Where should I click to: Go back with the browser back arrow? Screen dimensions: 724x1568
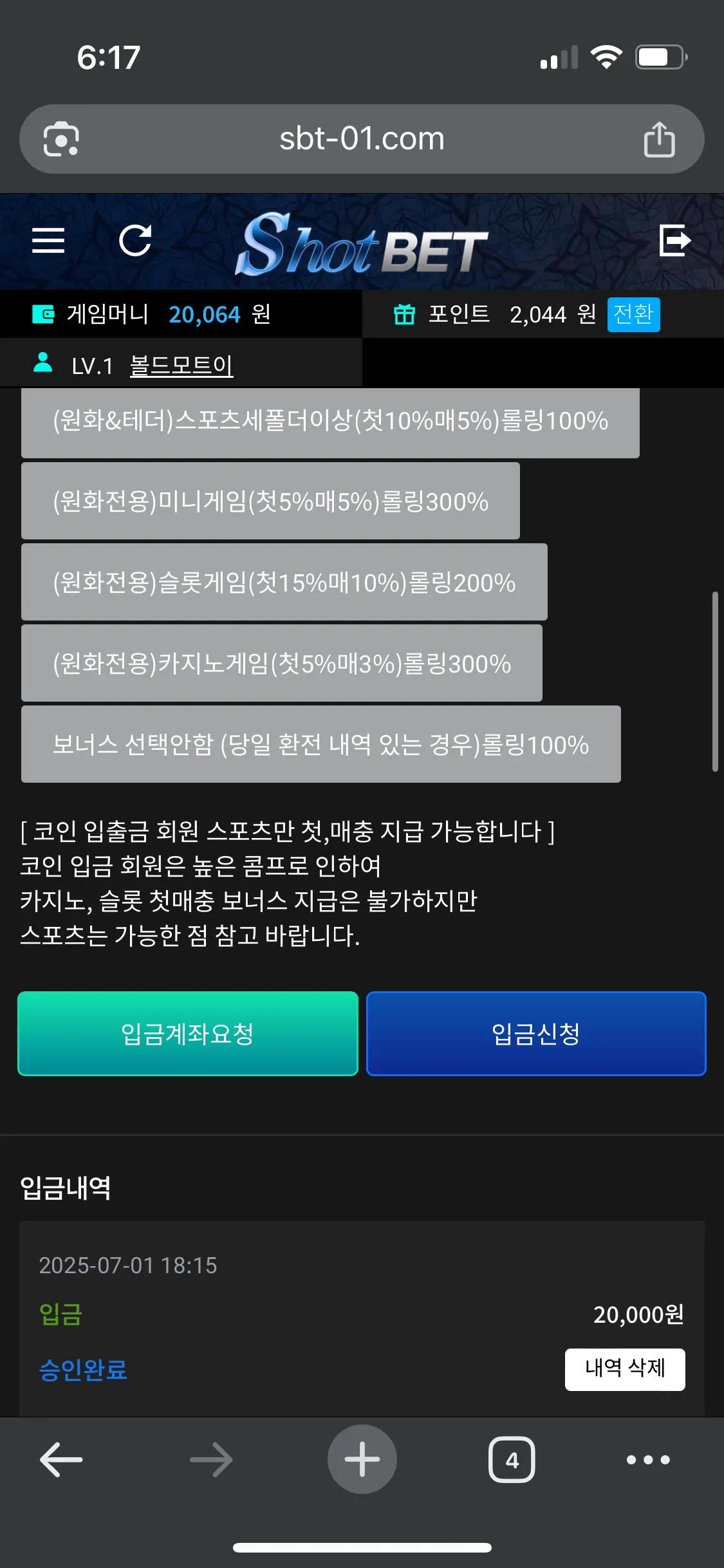click(x=61, y=1459)
